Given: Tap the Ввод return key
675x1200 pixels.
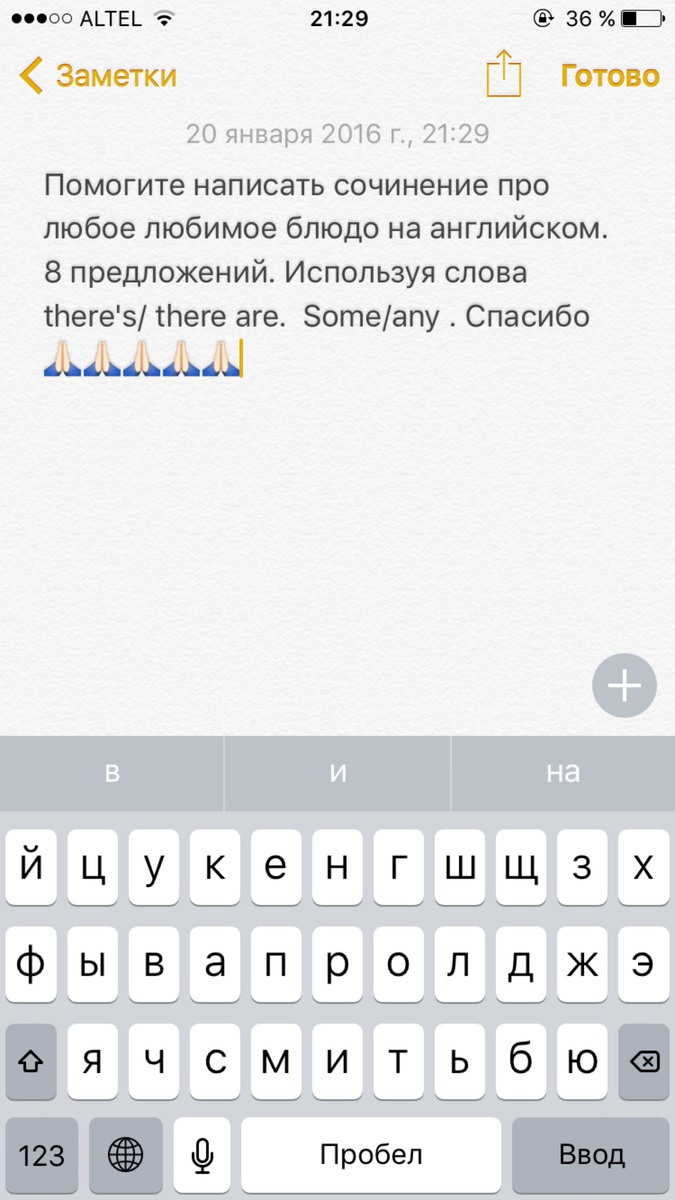Looking at the screenshot, I should (x=591, y=1155).
